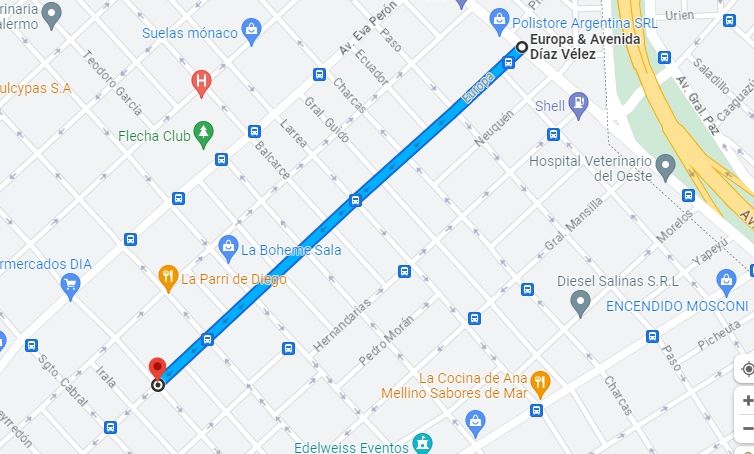Open La Parri de Diego restaurant

(168, 277)
